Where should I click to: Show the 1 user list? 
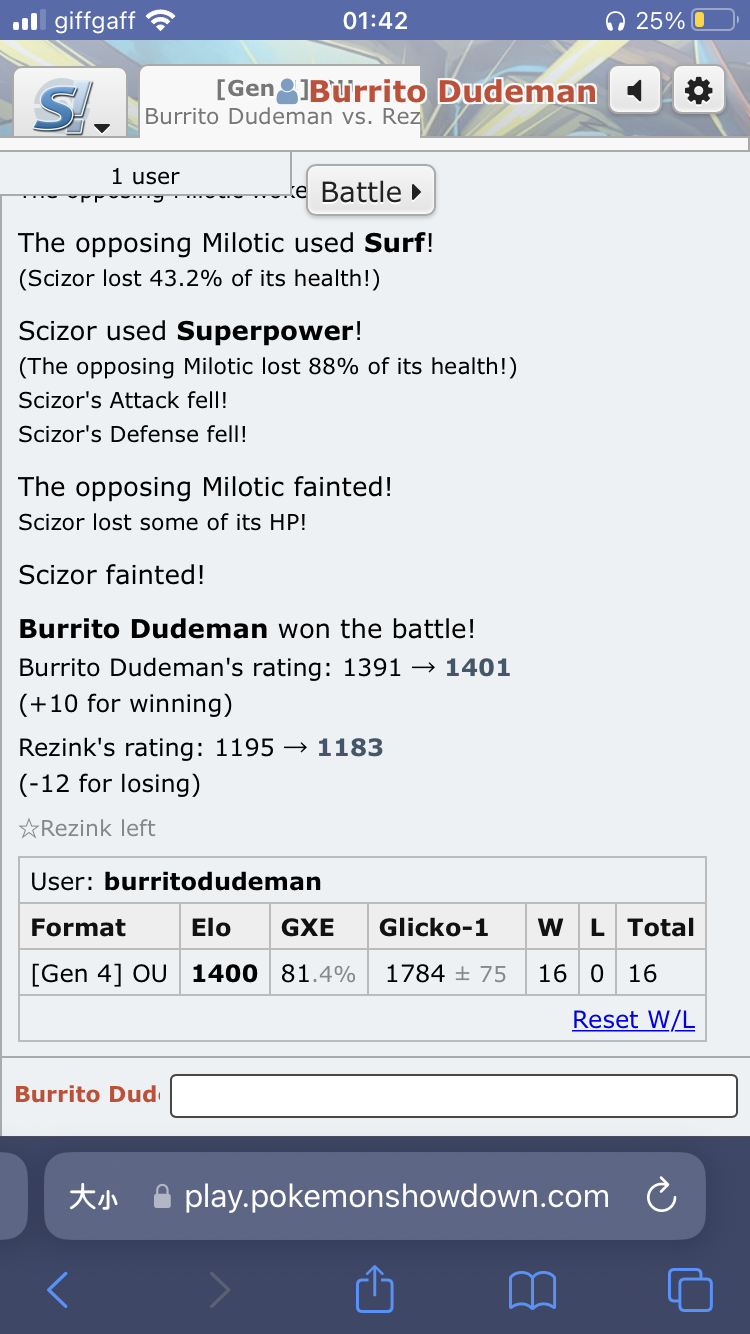pos(146,176)
